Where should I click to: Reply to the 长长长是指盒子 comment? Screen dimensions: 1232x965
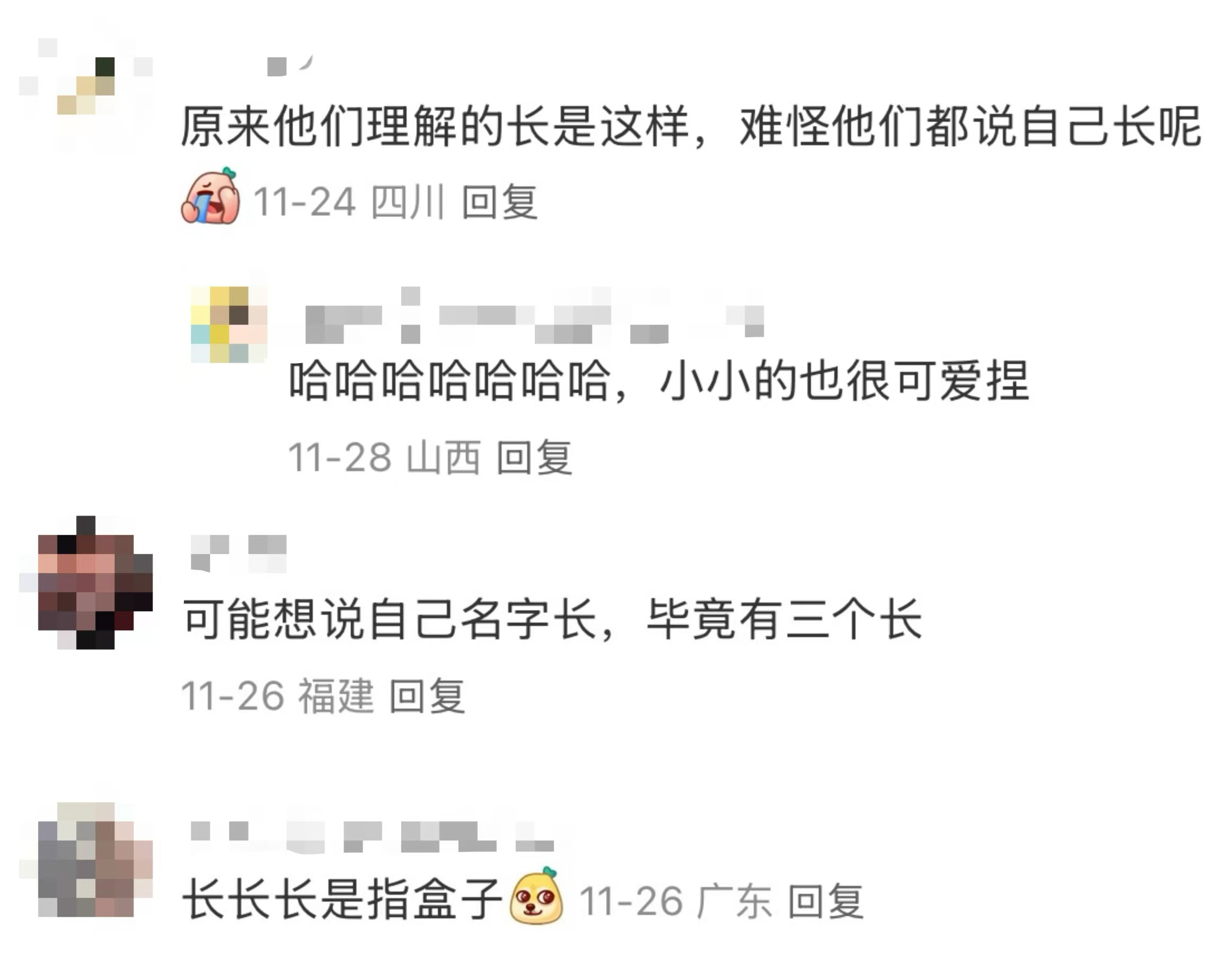tap(825, 902)
